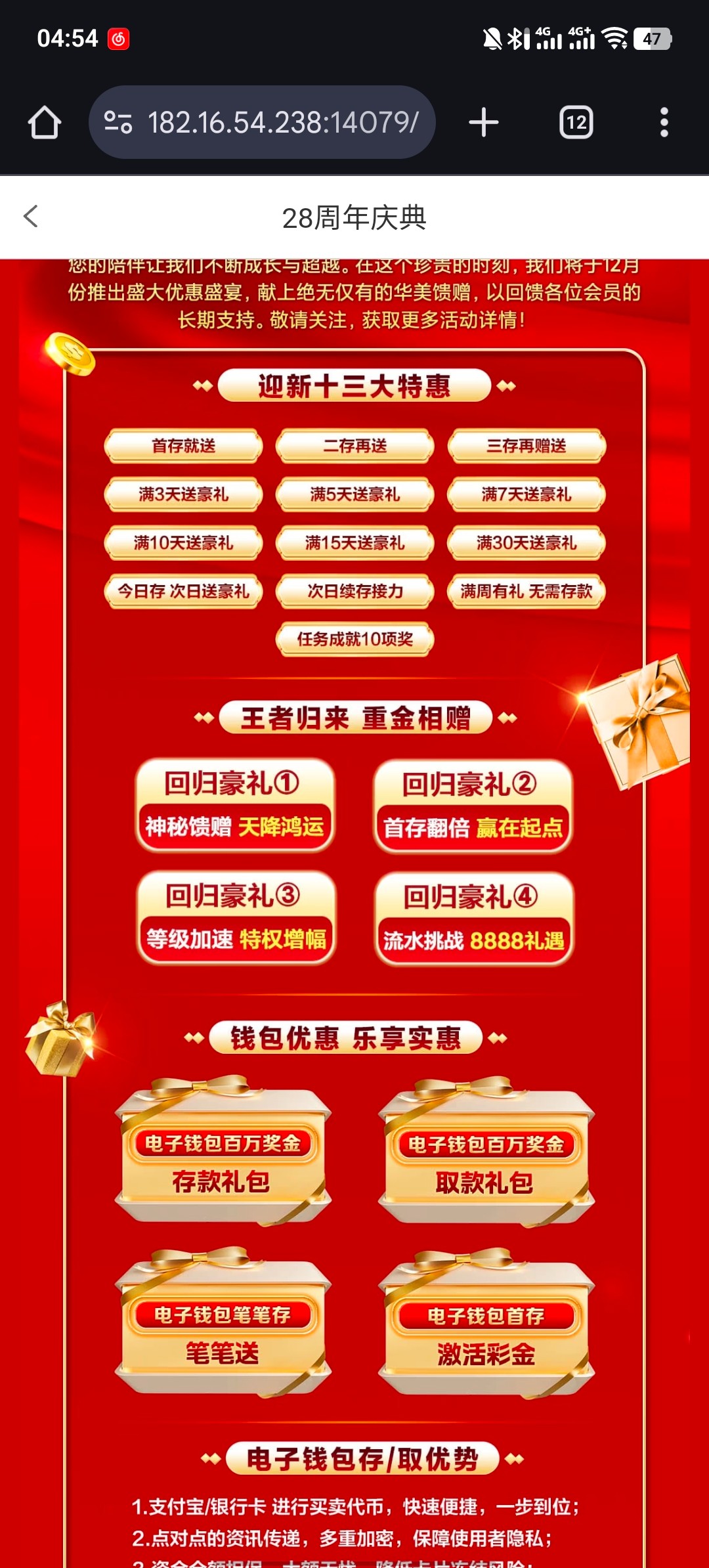Open the tab switcher showing 12 tabs
This screenshot has width=709, height=1568.
click(576, 123)
